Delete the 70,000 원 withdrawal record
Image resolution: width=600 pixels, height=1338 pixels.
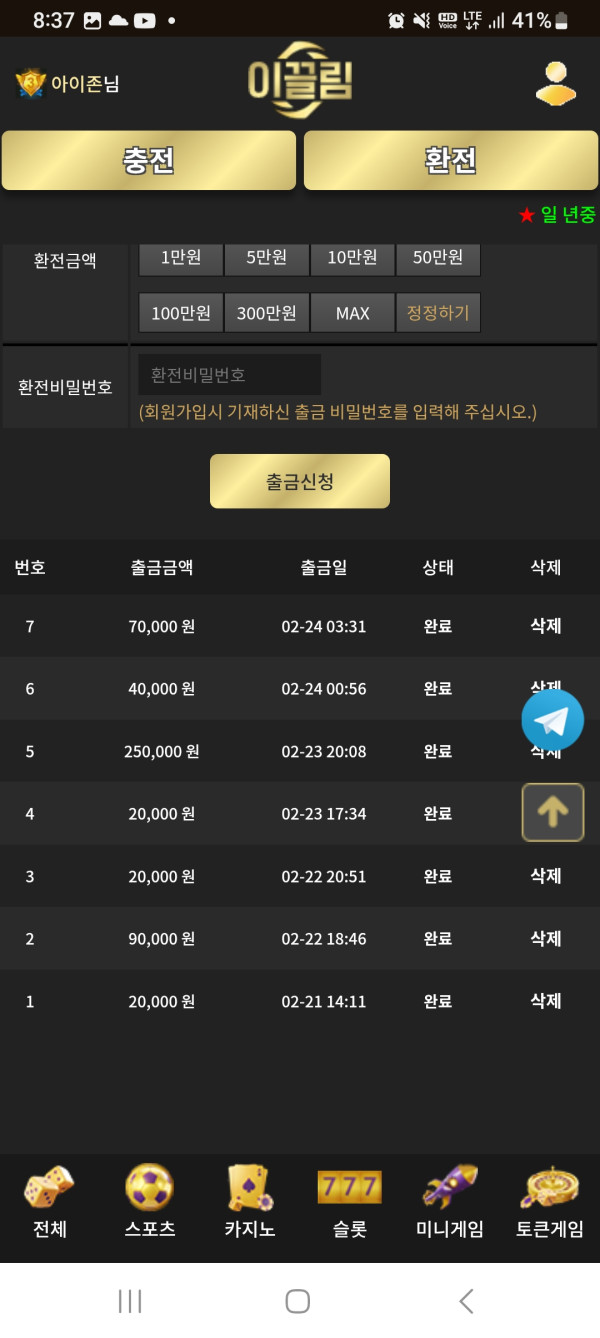[x=545, y=626]
